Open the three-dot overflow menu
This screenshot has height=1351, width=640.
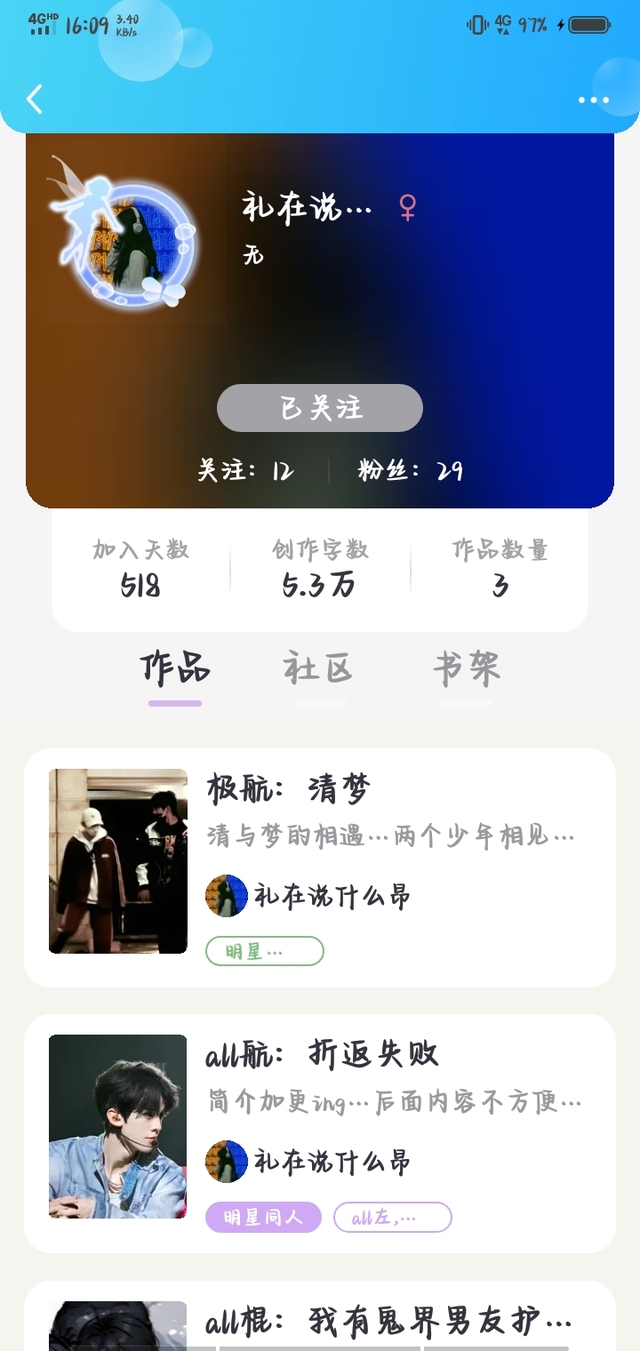[593, 100]
